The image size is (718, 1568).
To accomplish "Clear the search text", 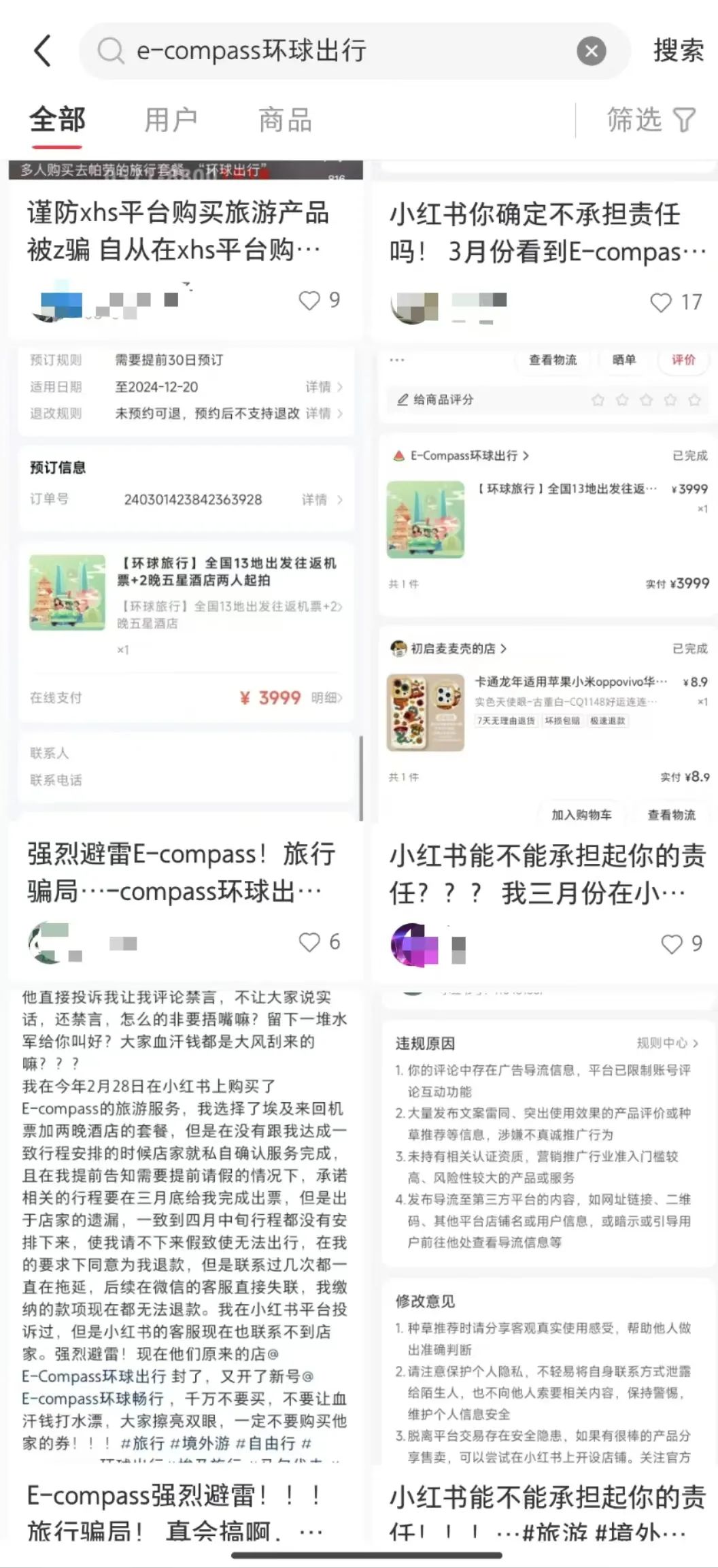I will pos(591,51).
